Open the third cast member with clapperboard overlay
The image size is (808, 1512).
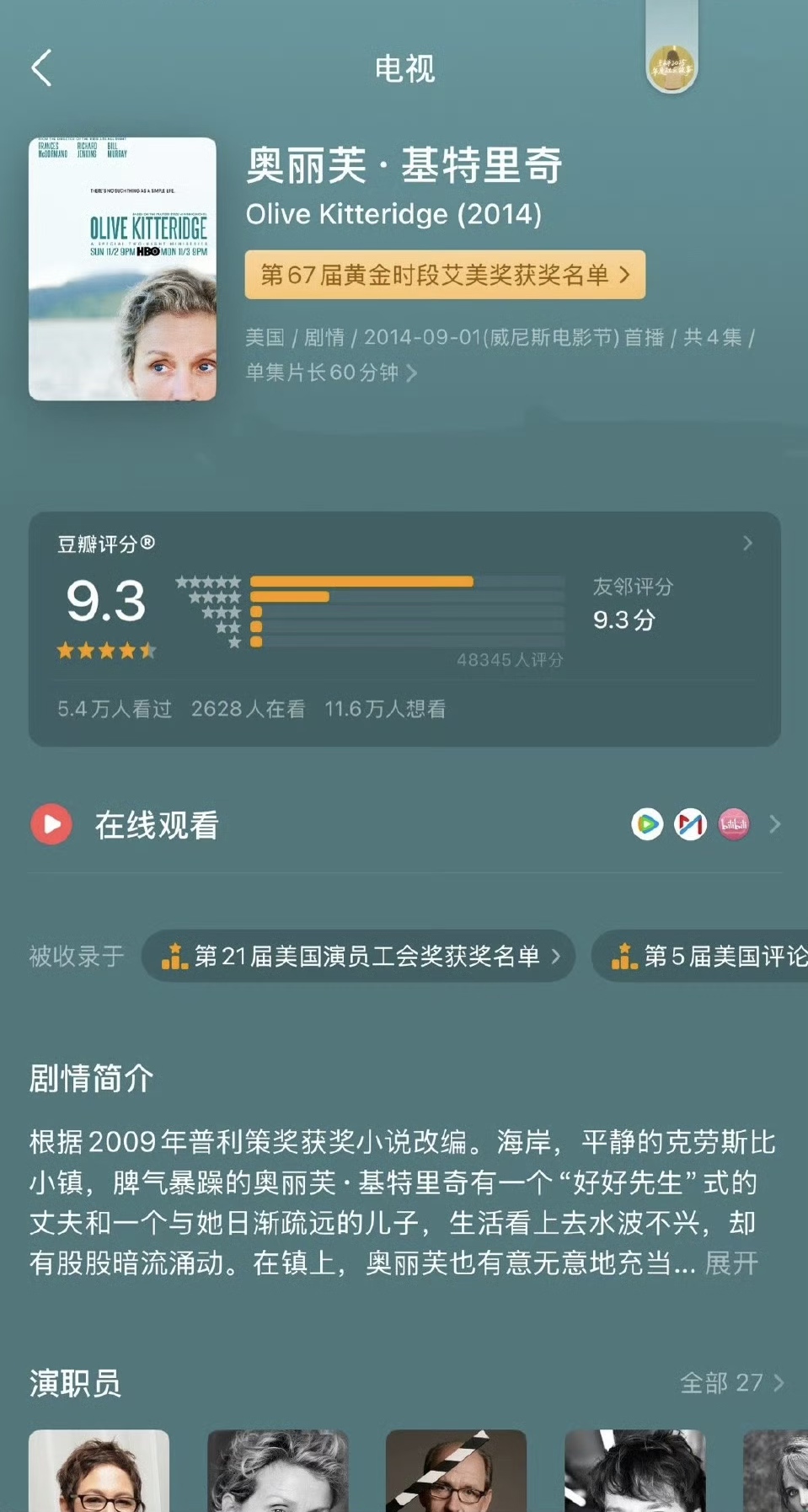pyautogui.click(x=456, y=1470)
